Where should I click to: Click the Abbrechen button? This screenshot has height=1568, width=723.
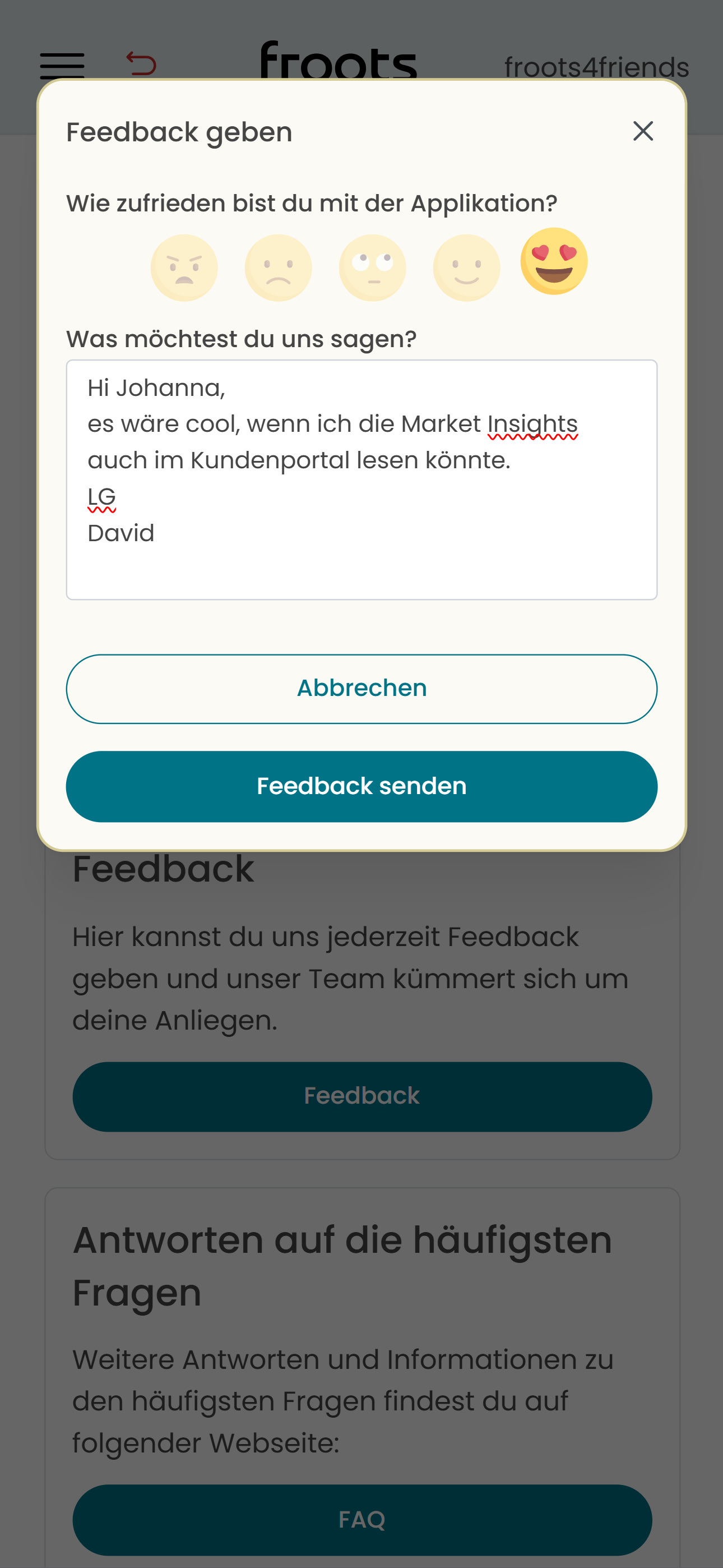[361, 688]
